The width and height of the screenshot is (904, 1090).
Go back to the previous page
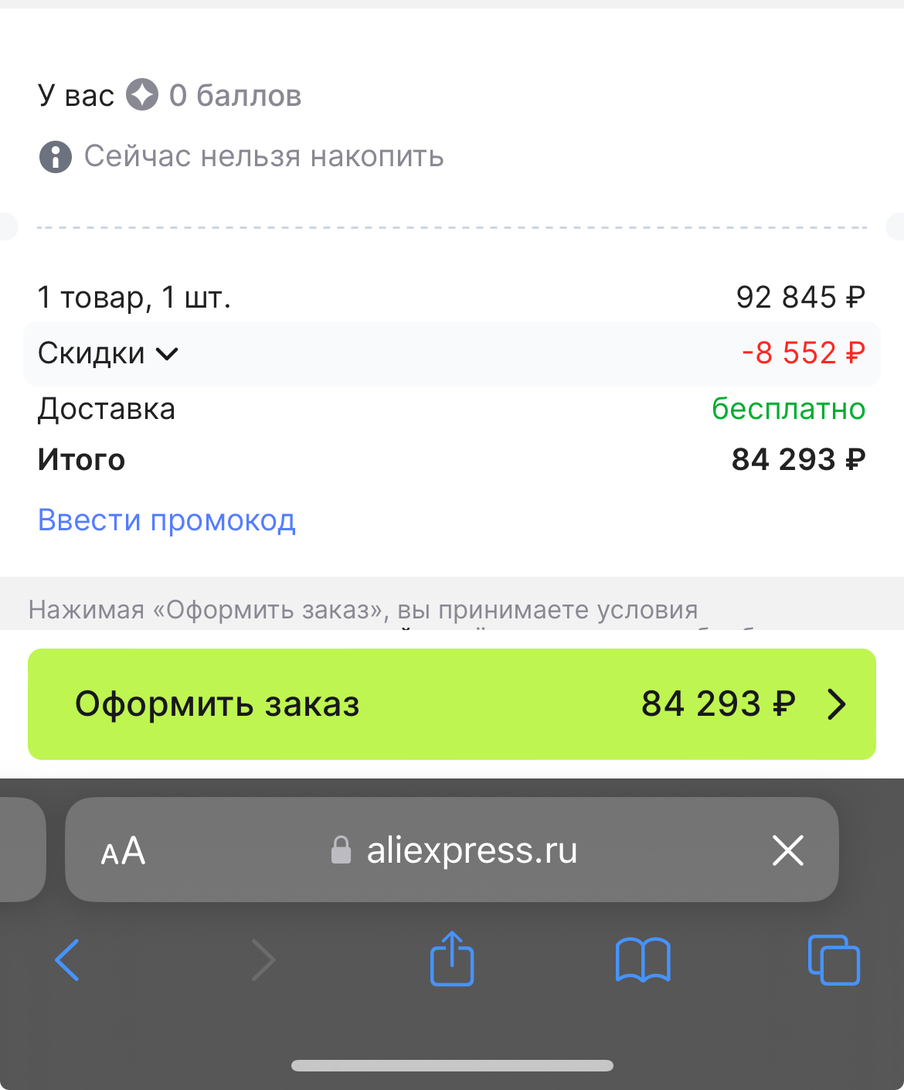click(67, 960)
